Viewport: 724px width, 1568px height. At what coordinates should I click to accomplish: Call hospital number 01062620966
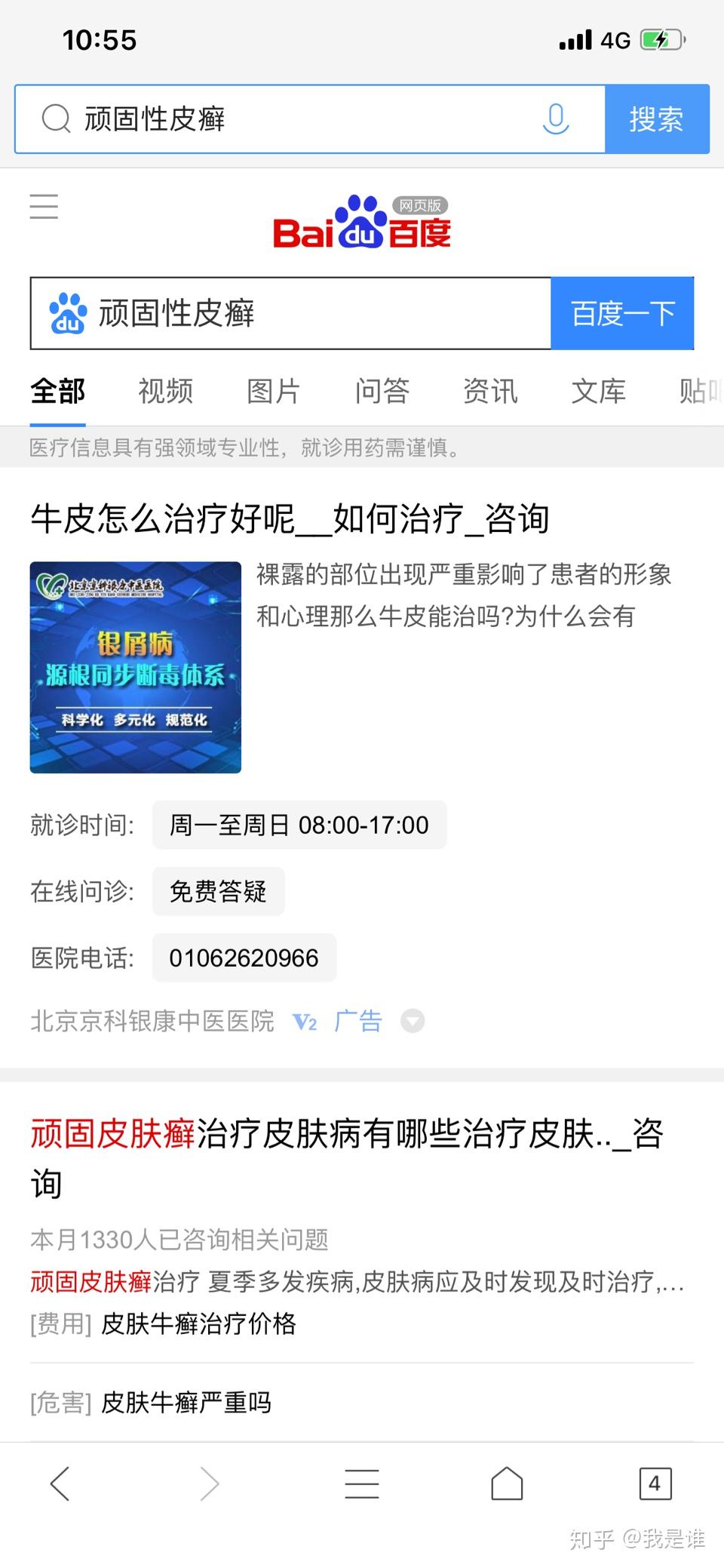244,958
